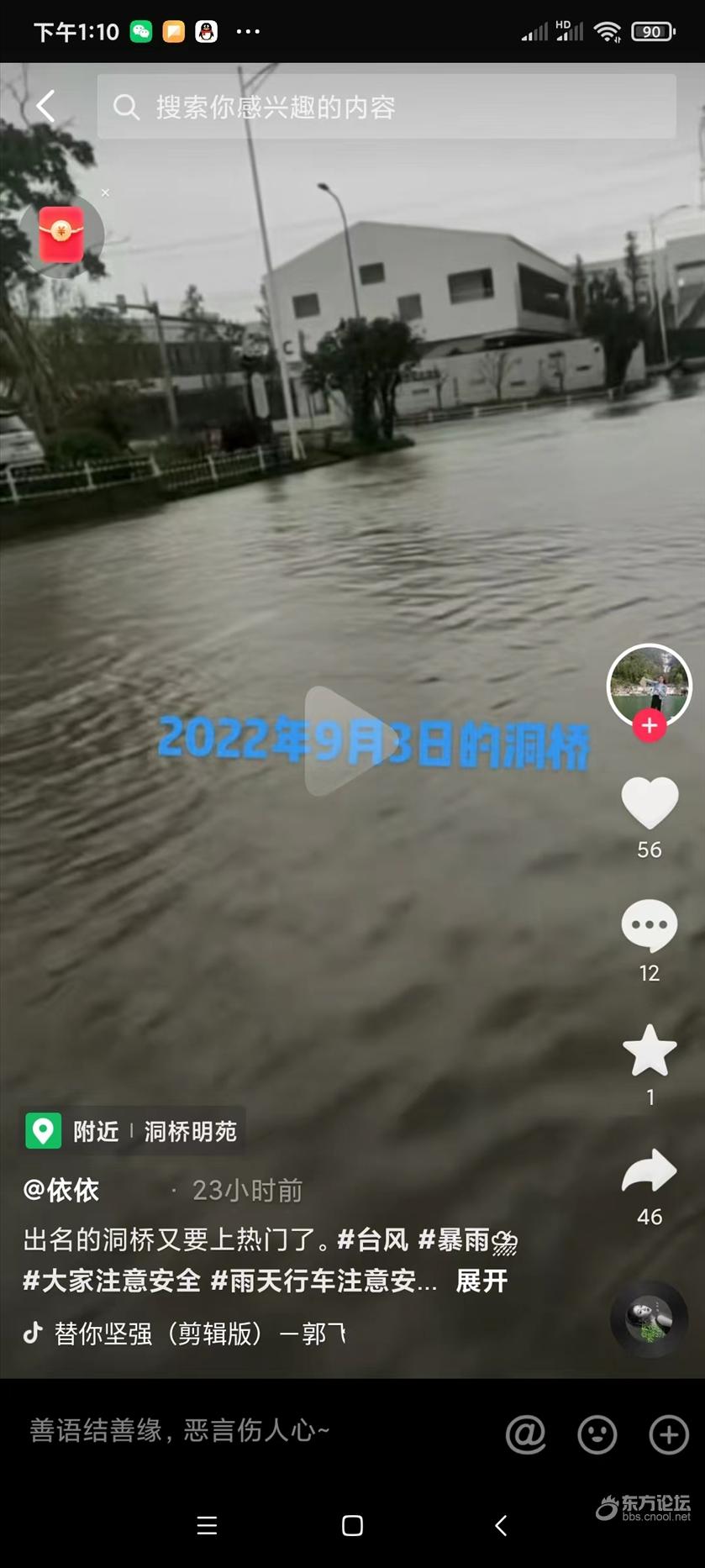
Task: Open the emoji picker in the comment bar
Action: click(x=597, y=1434)
